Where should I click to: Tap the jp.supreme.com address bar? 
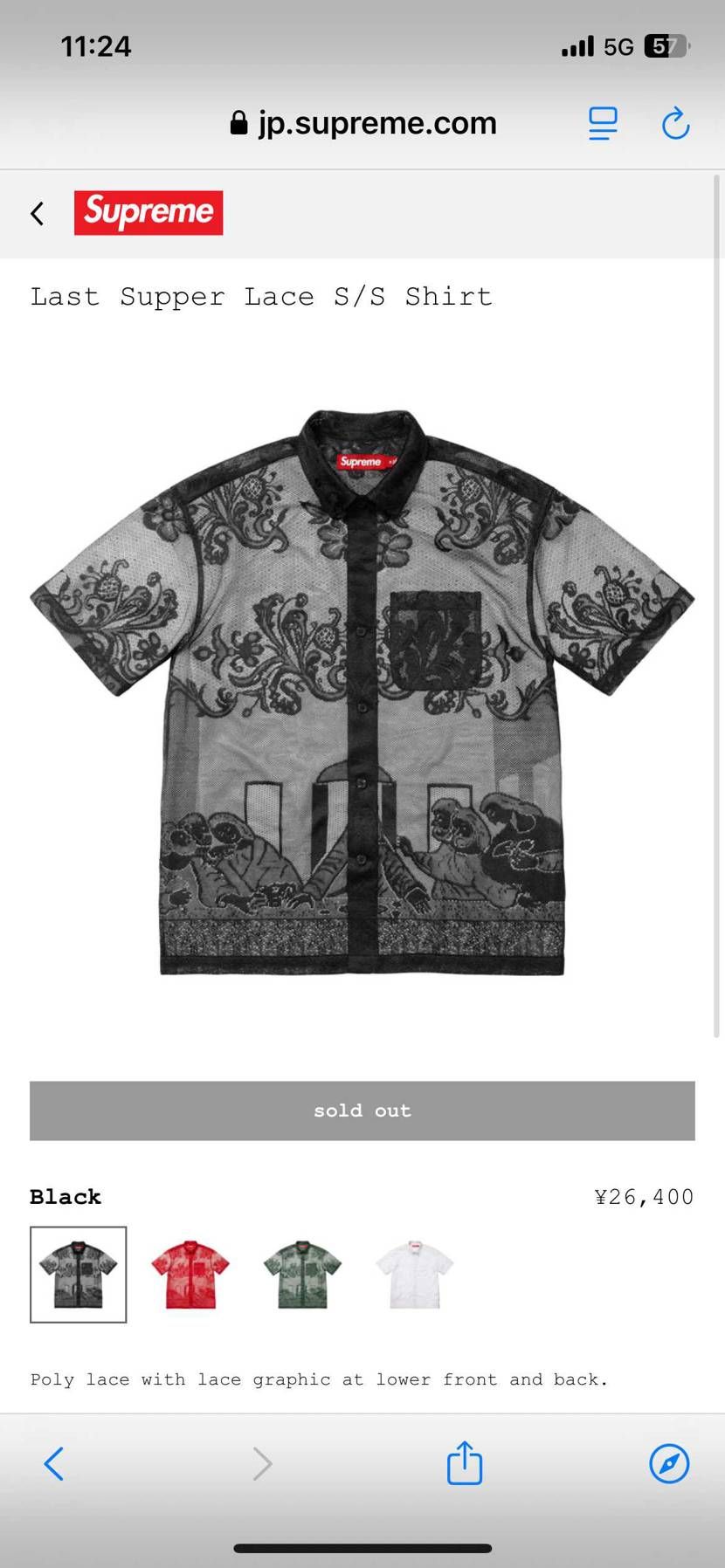click(363, 124)
